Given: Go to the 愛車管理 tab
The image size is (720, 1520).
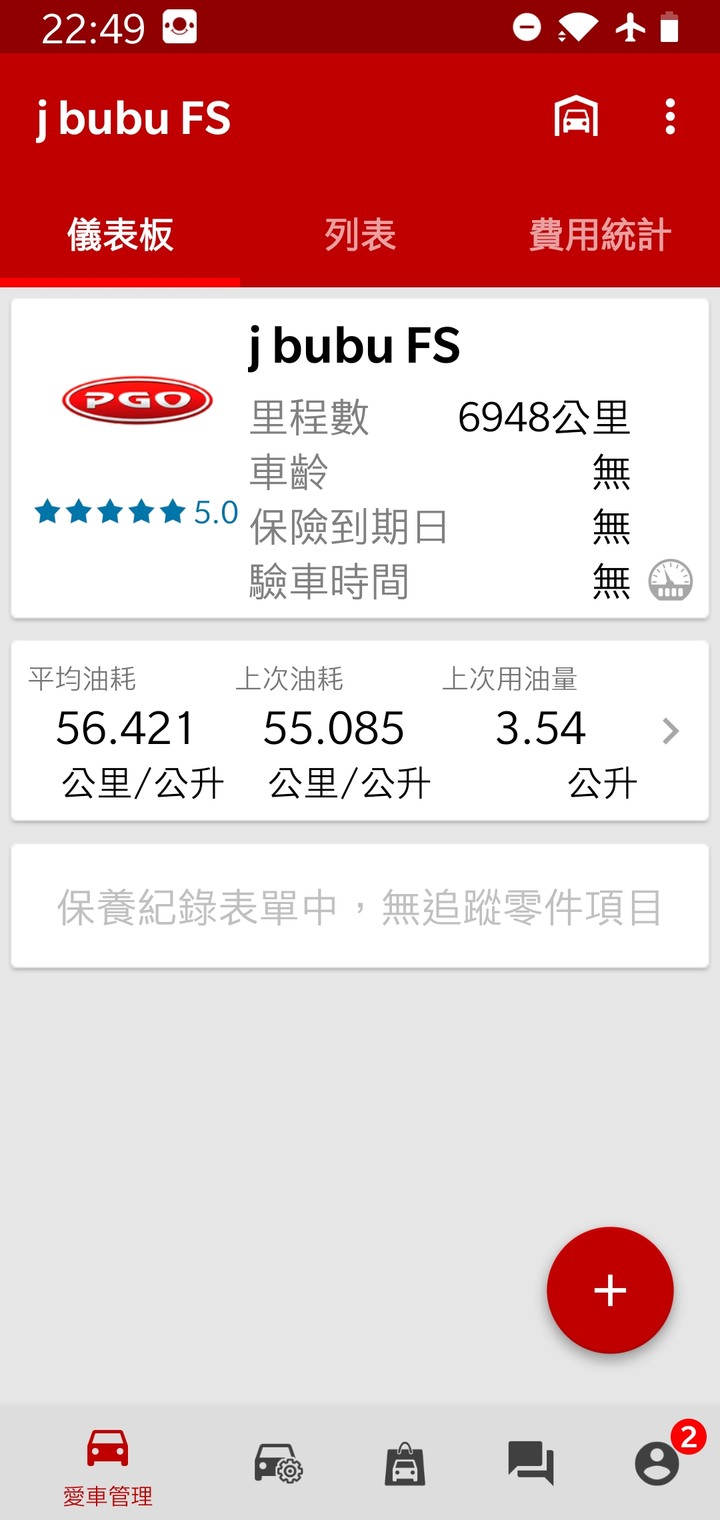Looking at the screenshot, I should [x=108, y=1466].
